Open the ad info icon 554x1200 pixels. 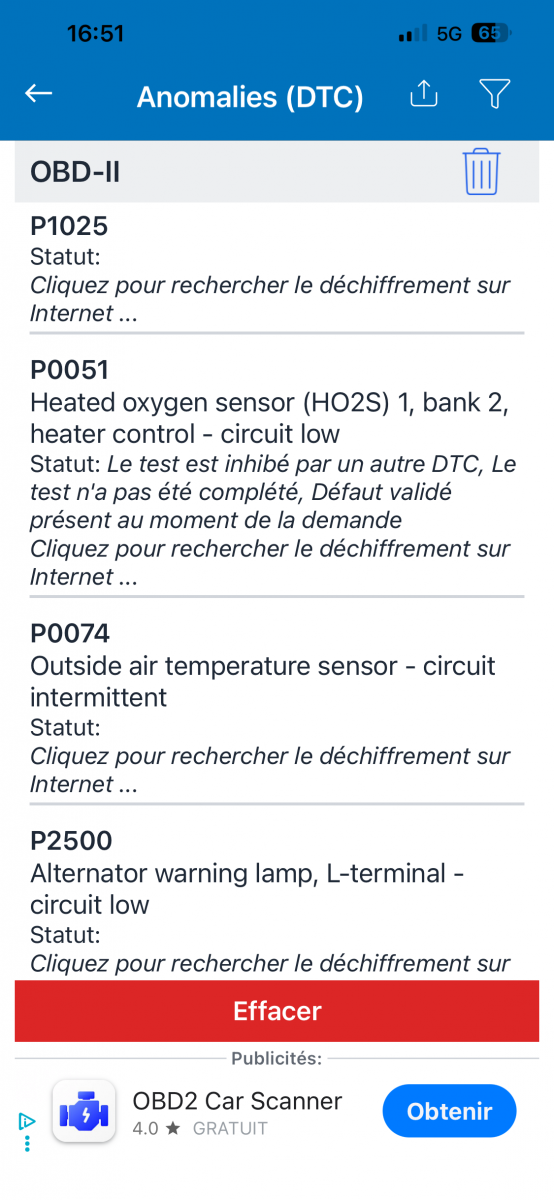pyautogui.click(x=27, y=1122)
